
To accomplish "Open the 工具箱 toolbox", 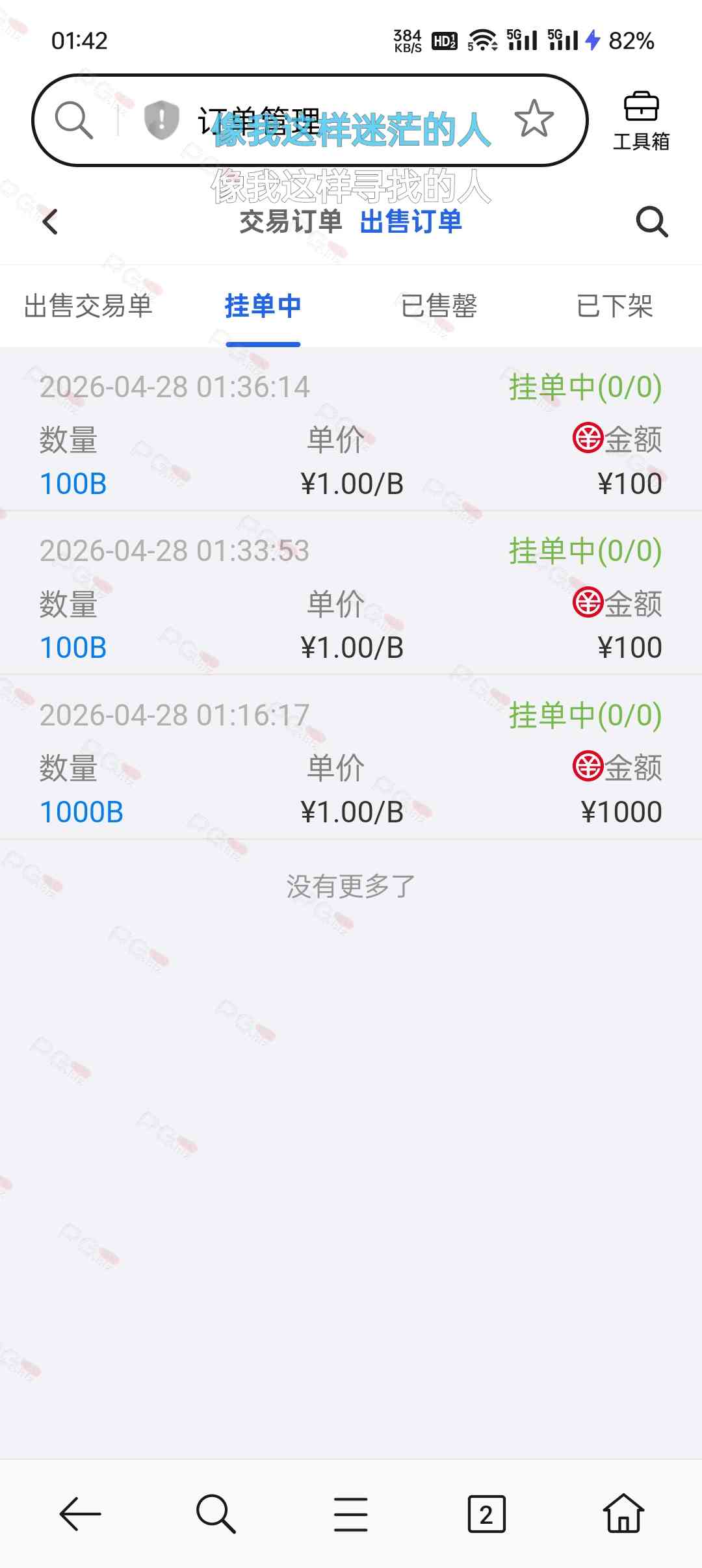I will (x=641, y=122).
